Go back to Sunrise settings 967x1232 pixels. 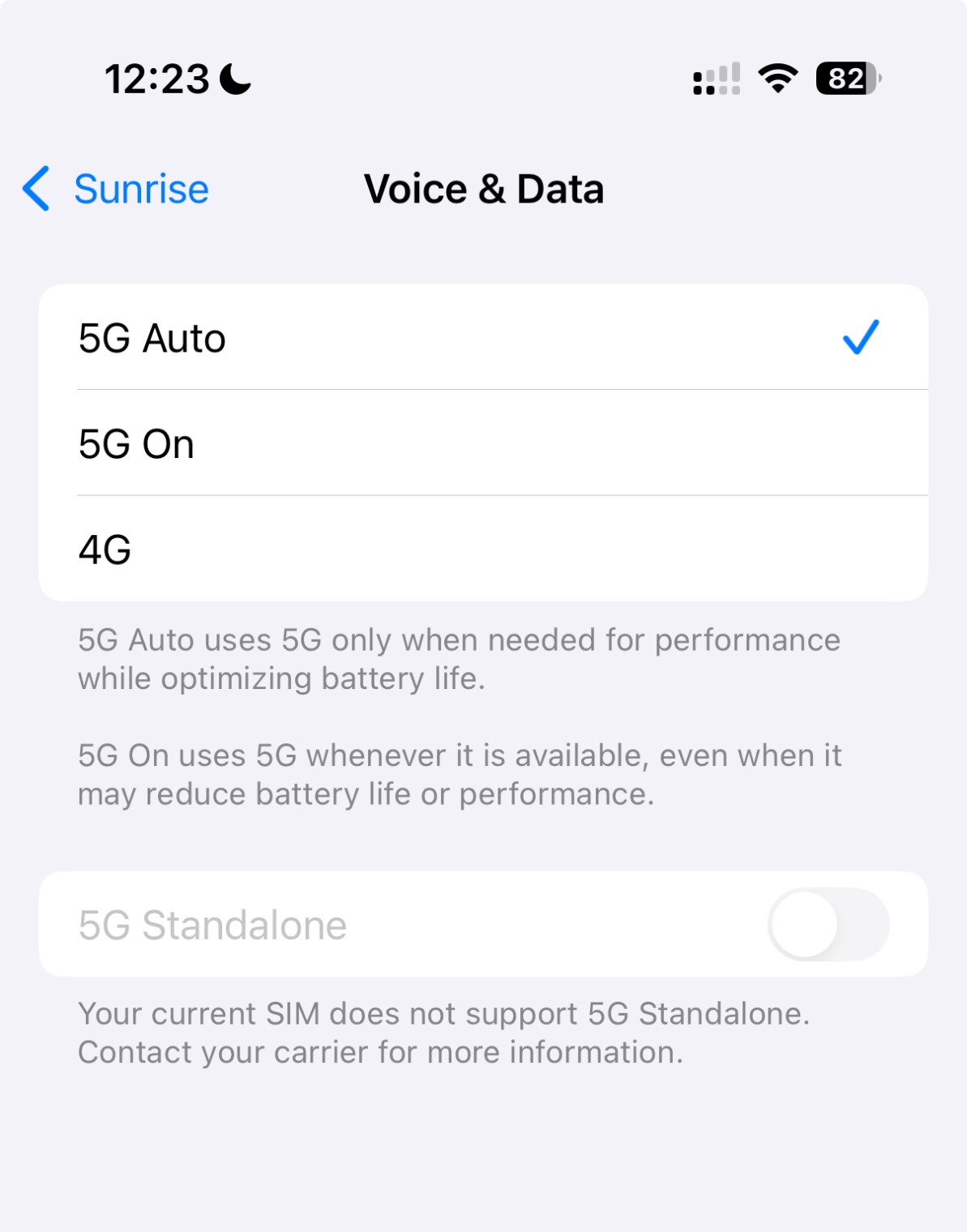(116, 189)
